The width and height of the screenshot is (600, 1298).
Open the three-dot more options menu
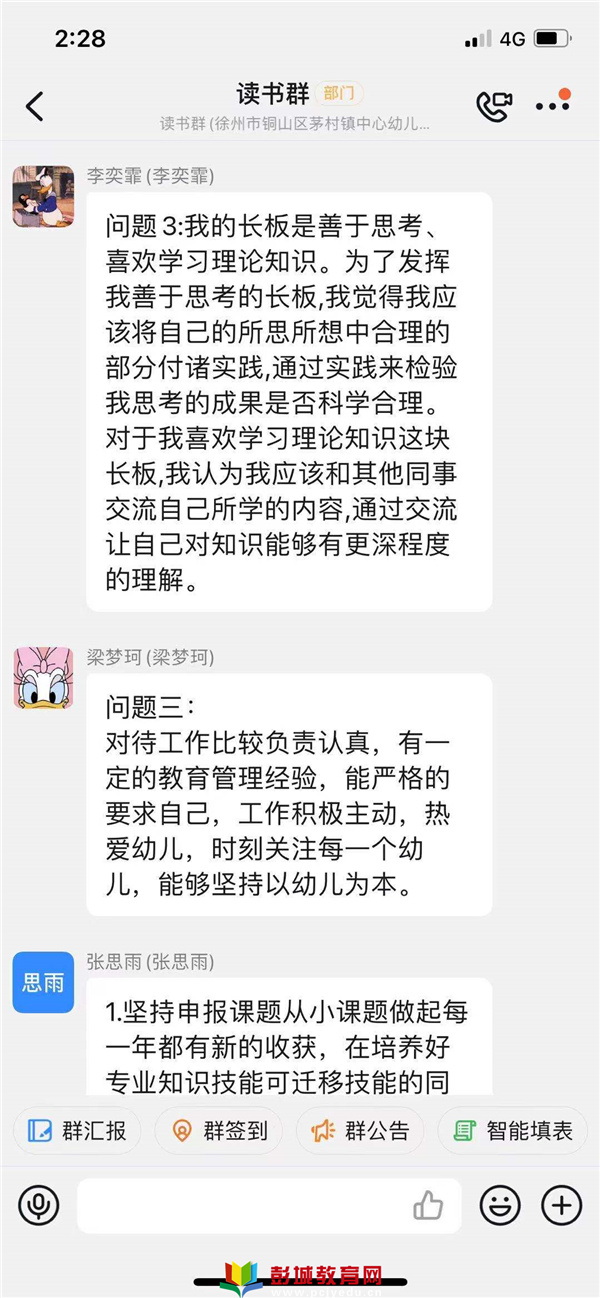pos(553,104)
